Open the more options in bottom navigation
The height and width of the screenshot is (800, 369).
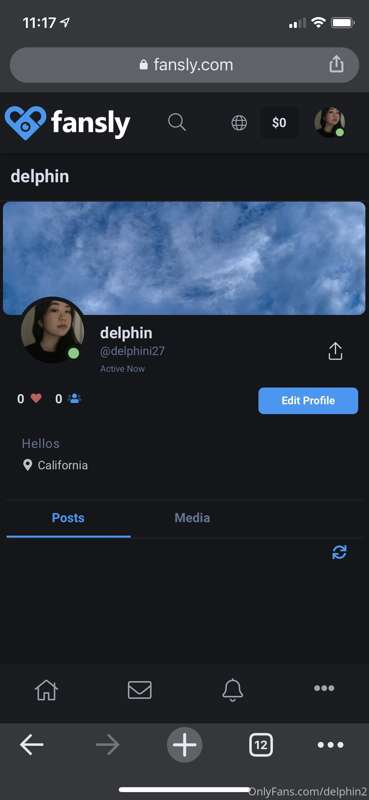324,688
